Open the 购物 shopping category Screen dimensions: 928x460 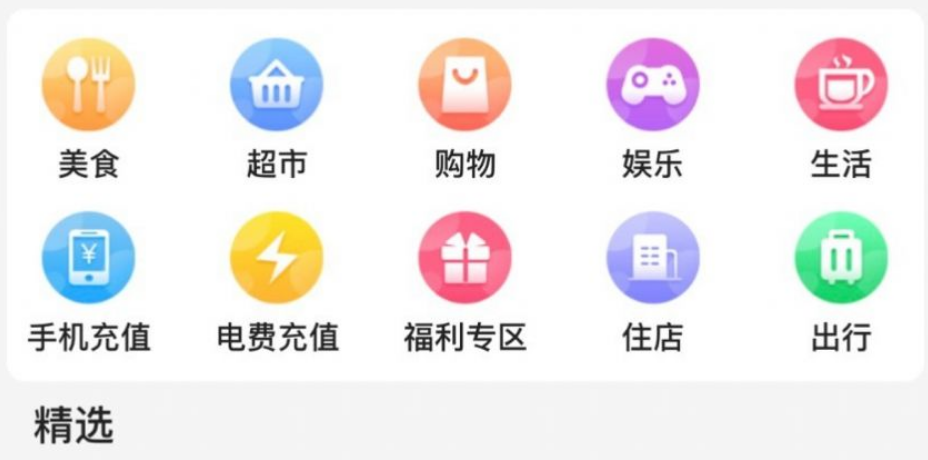(x=465, y=85)
